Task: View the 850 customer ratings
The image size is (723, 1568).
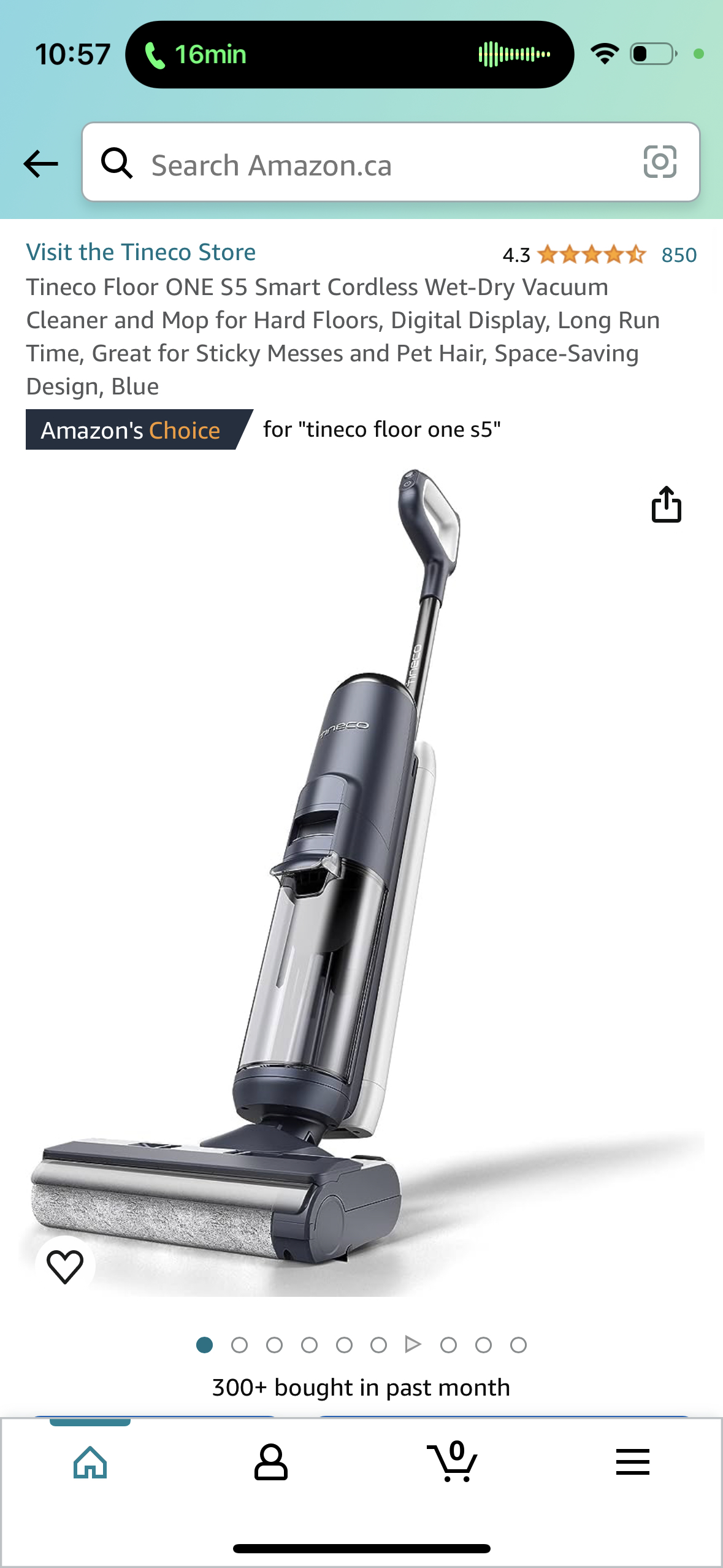Action: point(678,255)
